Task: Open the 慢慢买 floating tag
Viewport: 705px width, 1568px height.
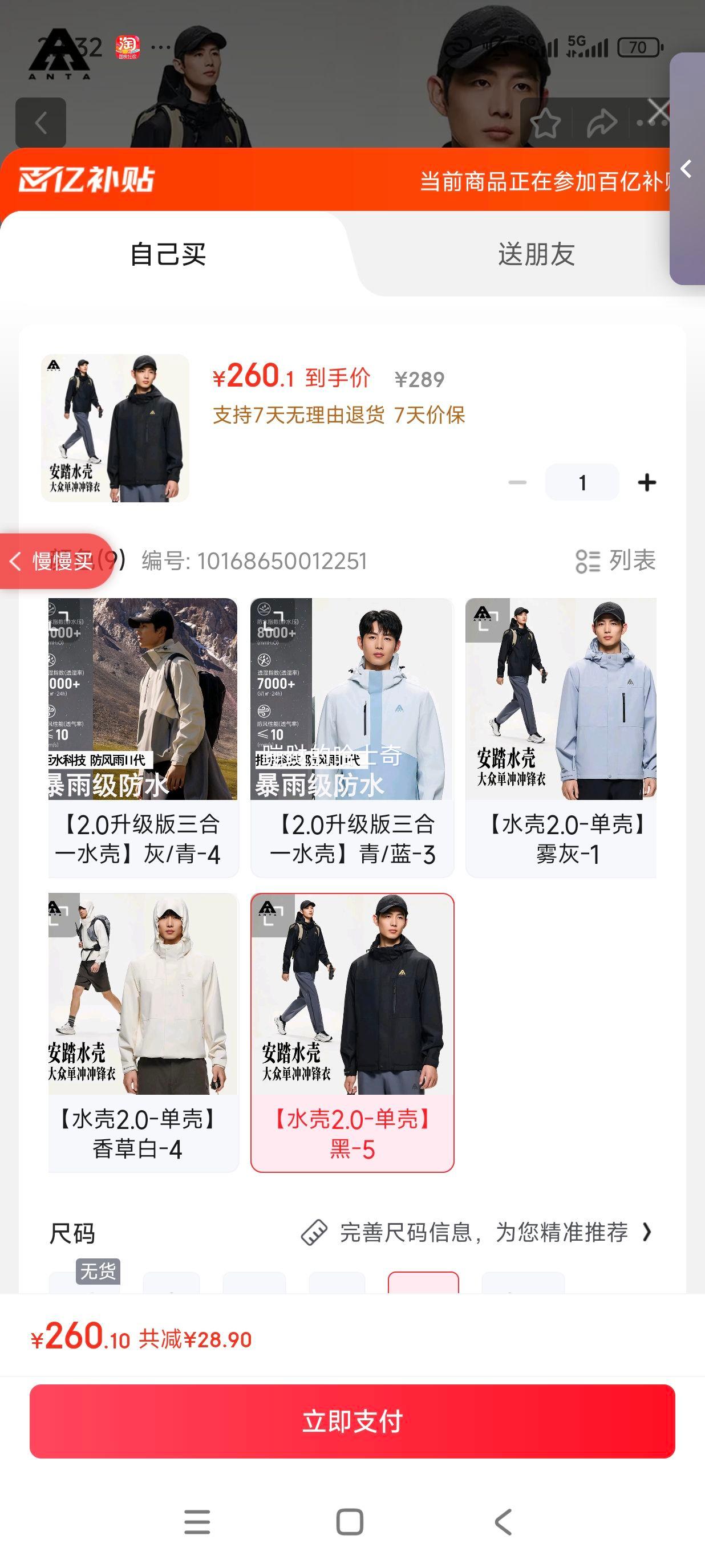Action: tap(55, 560)
